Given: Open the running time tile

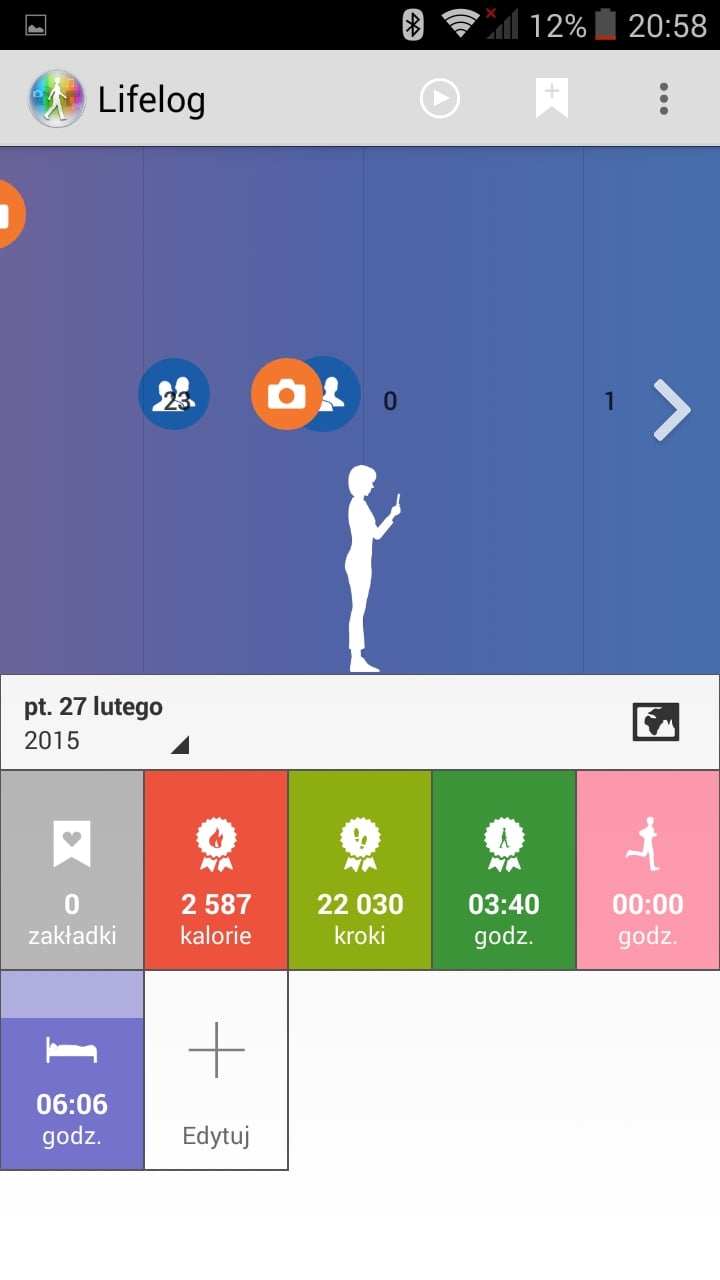Looking at the screenshot, I should click(648, 870).
